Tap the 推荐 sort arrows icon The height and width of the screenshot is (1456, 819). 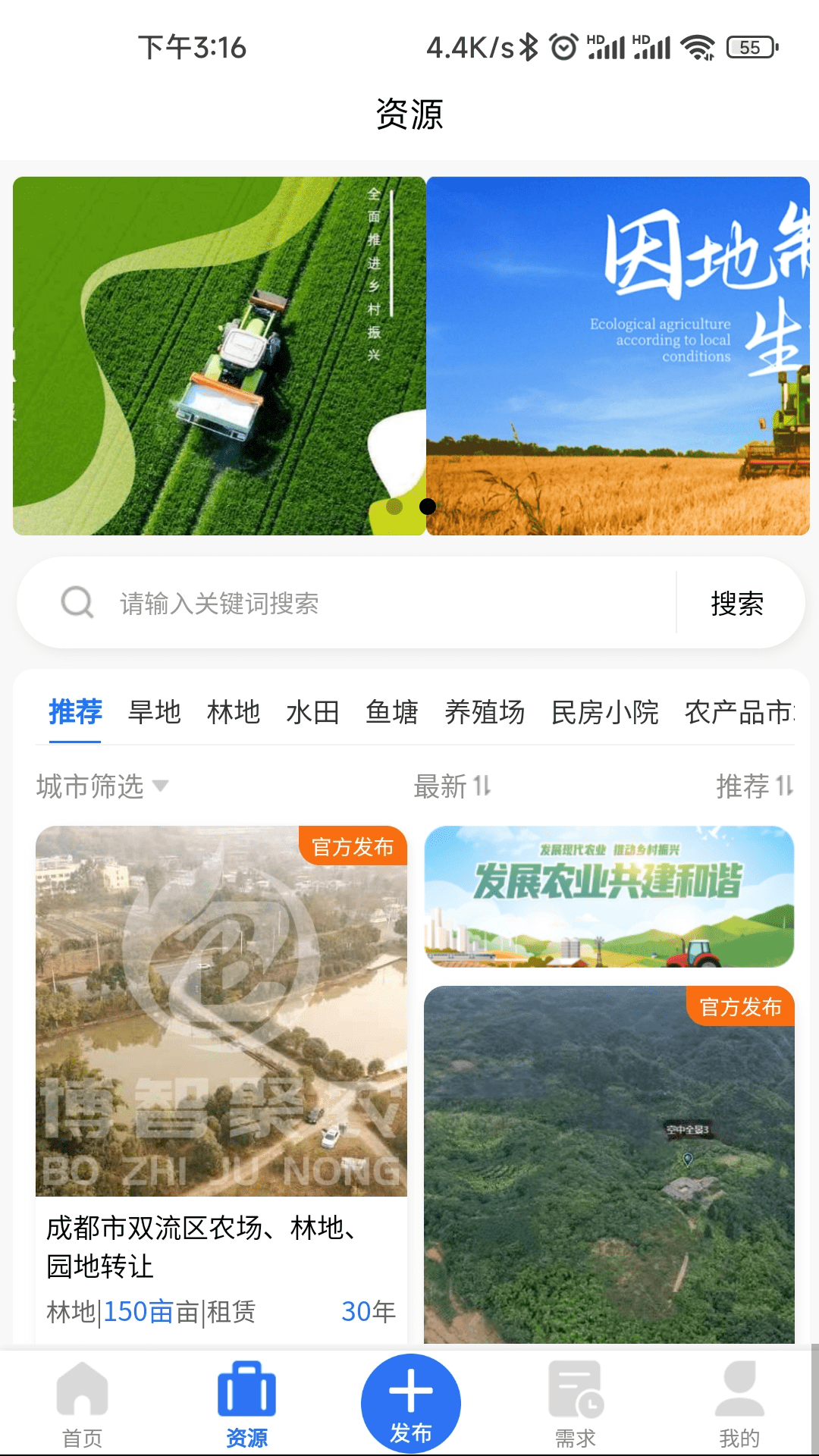click(786, 786)
